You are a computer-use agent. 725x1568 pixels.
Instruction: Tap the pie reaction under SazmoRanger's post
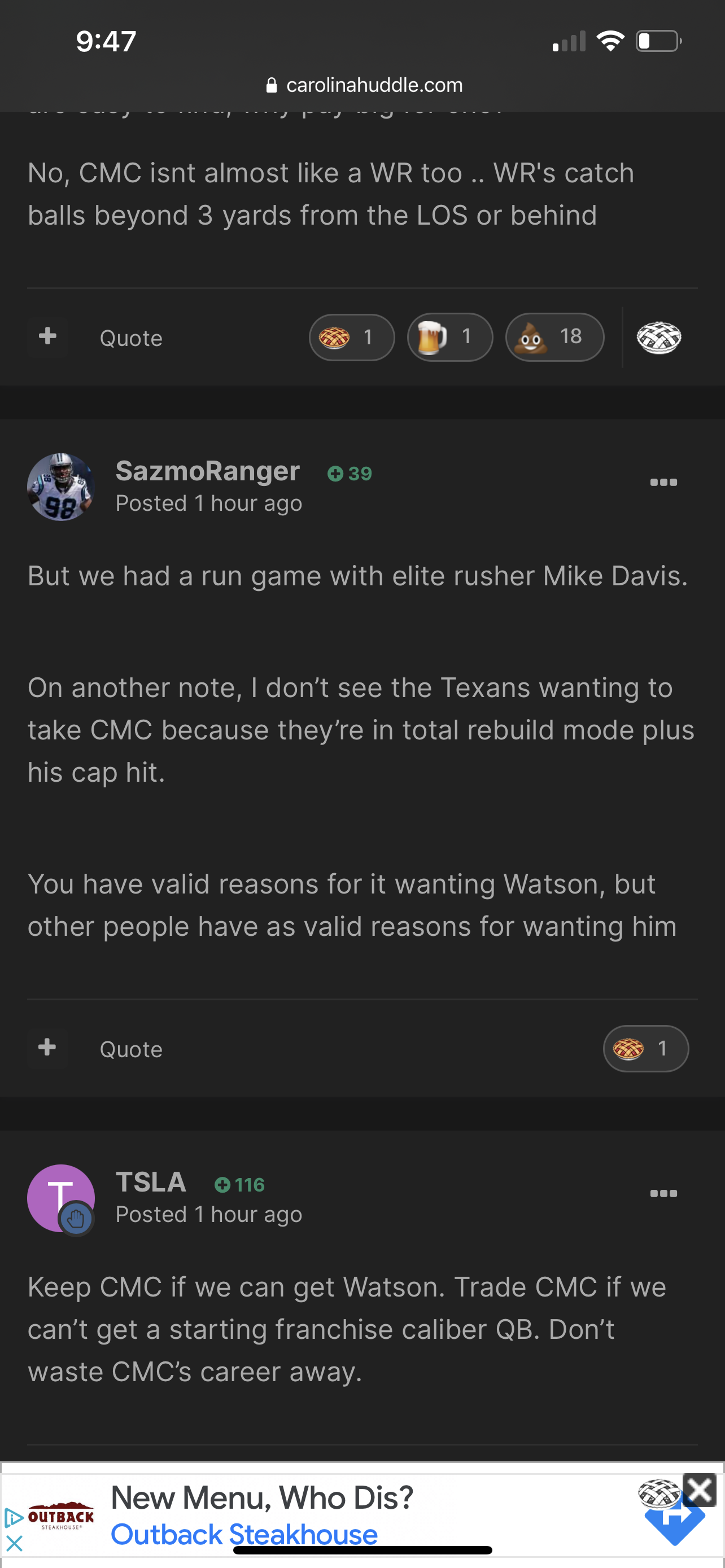click(646, 1048)
